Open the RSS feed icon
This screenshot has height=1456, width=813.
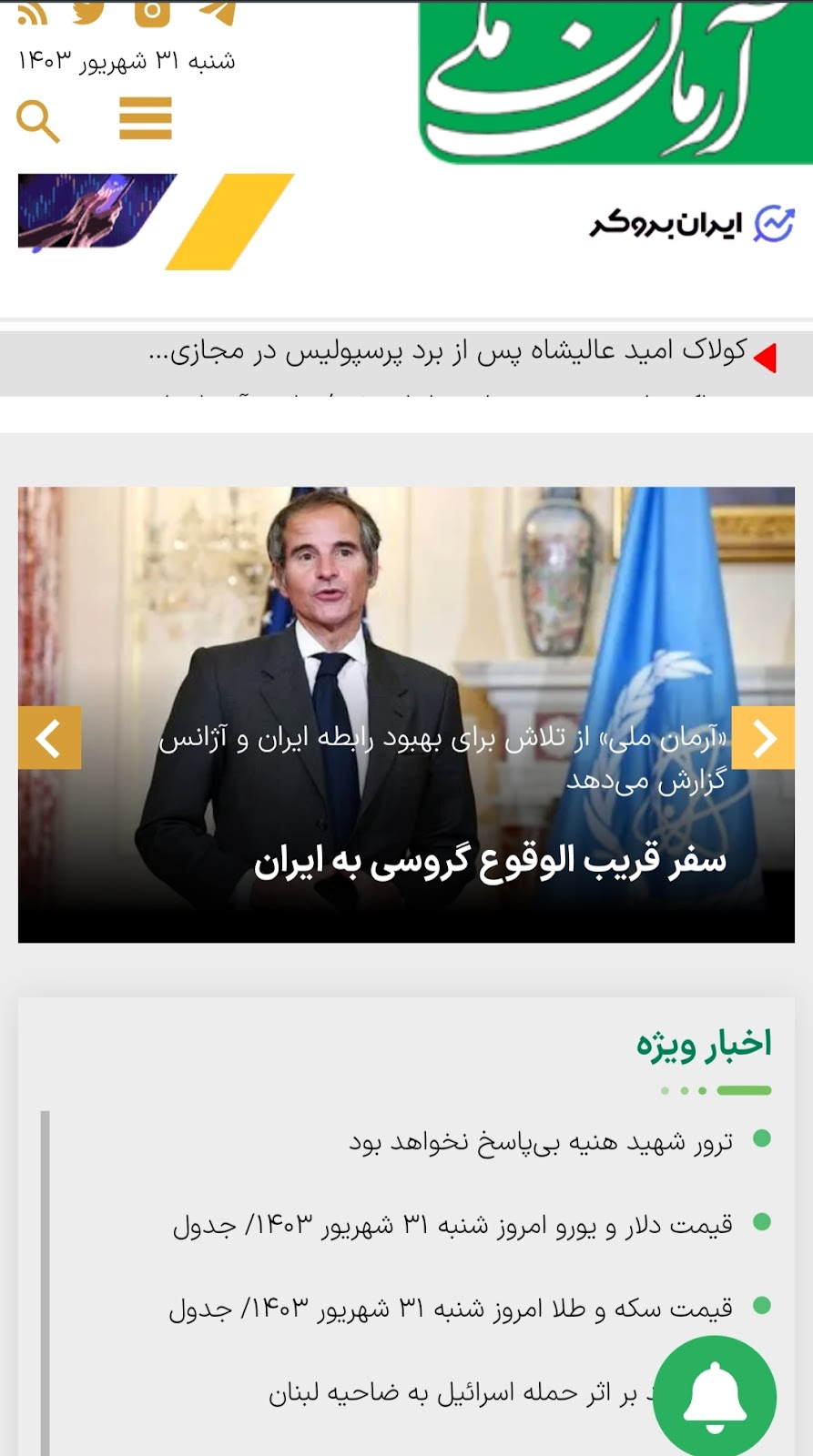click(x=33, y=13)
